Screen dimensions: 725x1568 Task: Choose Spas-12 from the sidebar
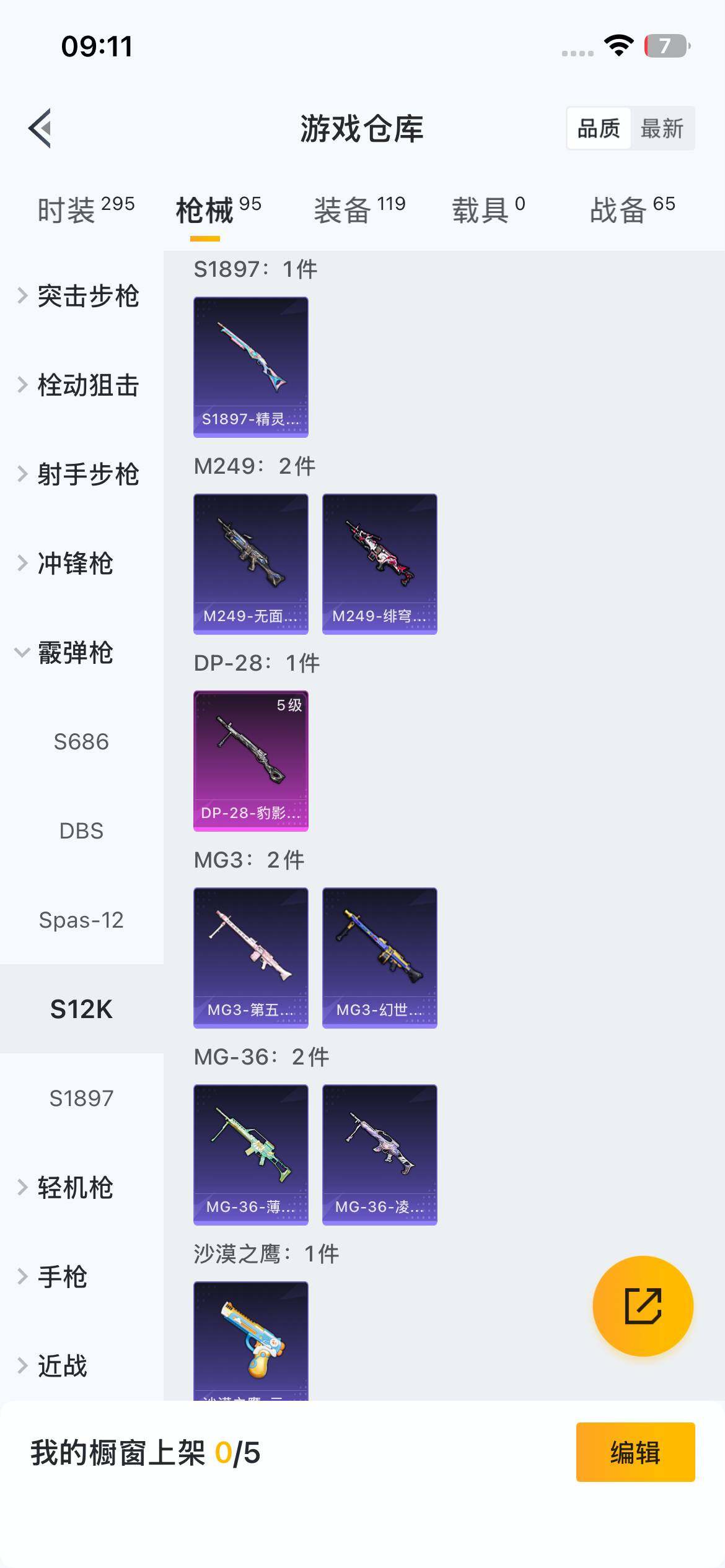coord(81,920)
